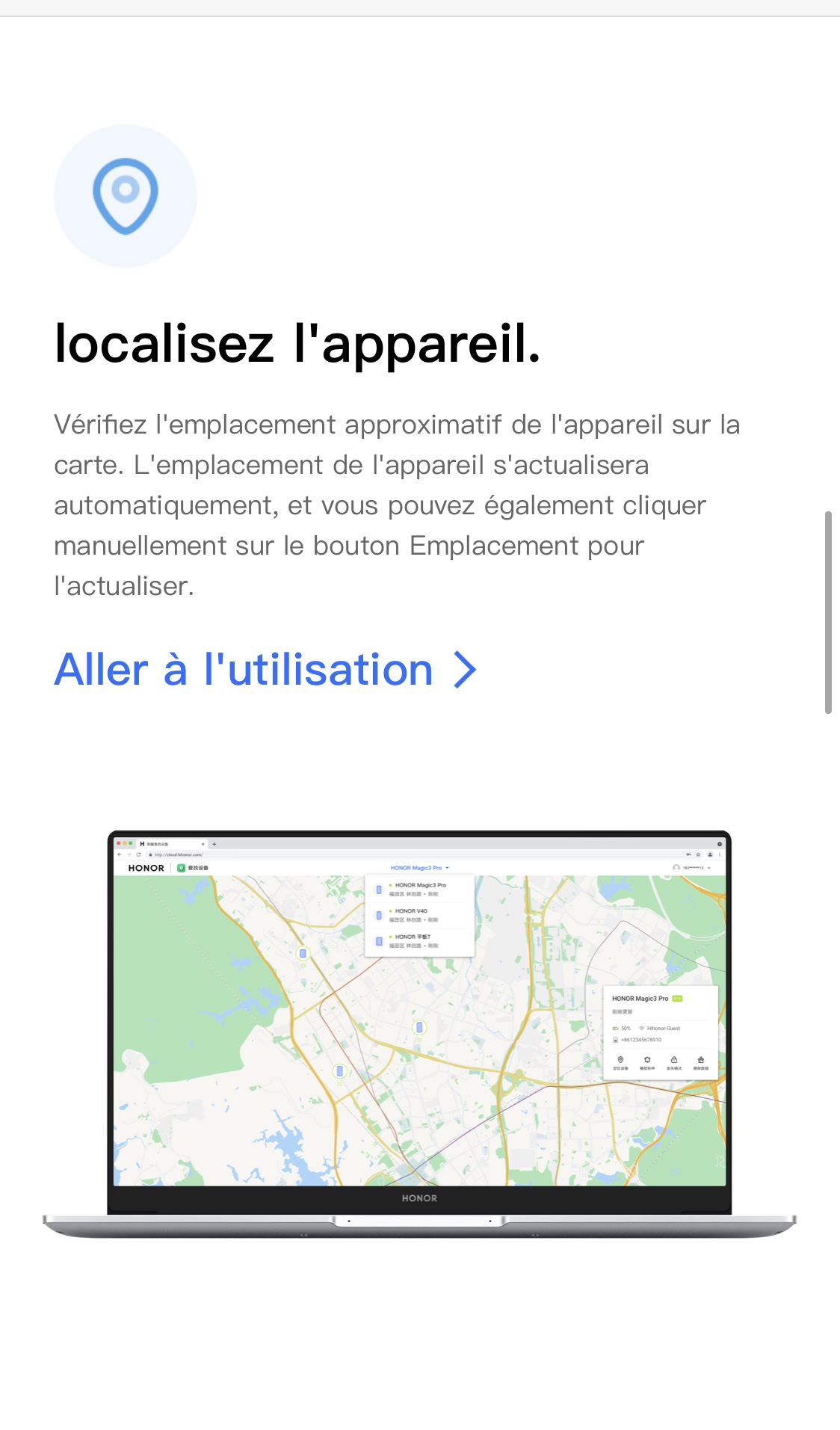Activate Lost Mode via the padlock icon

pyautogui.click(x=675, y=1060)
